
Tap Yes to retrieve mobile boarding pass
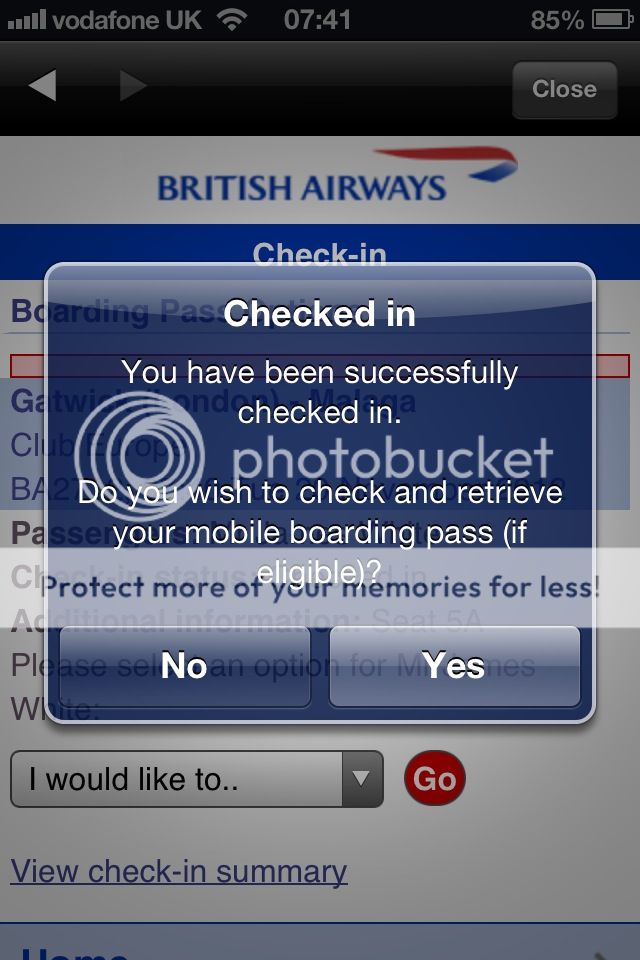point(454,666)
